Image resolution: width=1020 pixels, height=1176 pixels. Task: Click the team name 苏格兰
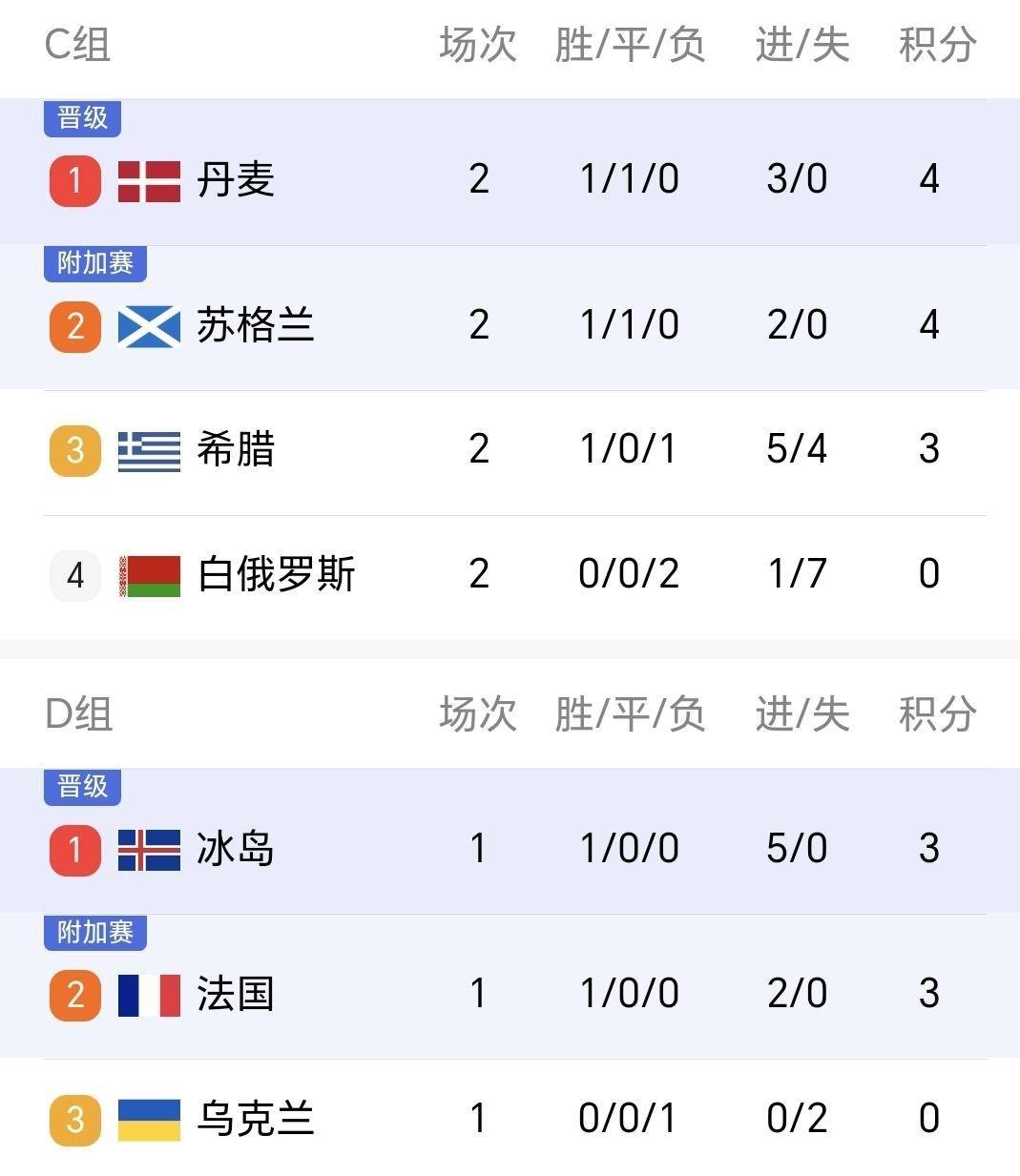(x=258, y=325)
